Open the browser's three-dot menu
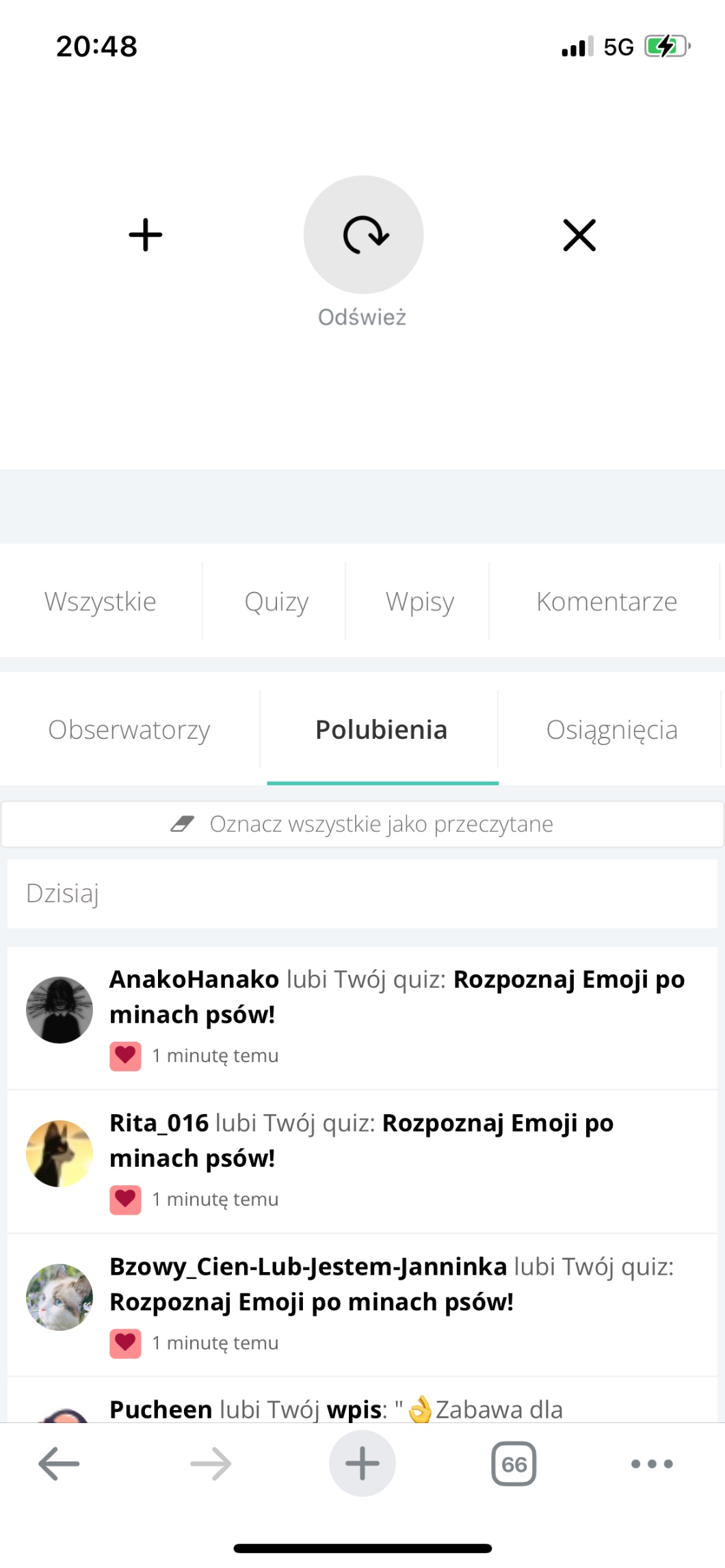The width and height of the screenshot is (725, 1568). click(x=651, y=1464)
